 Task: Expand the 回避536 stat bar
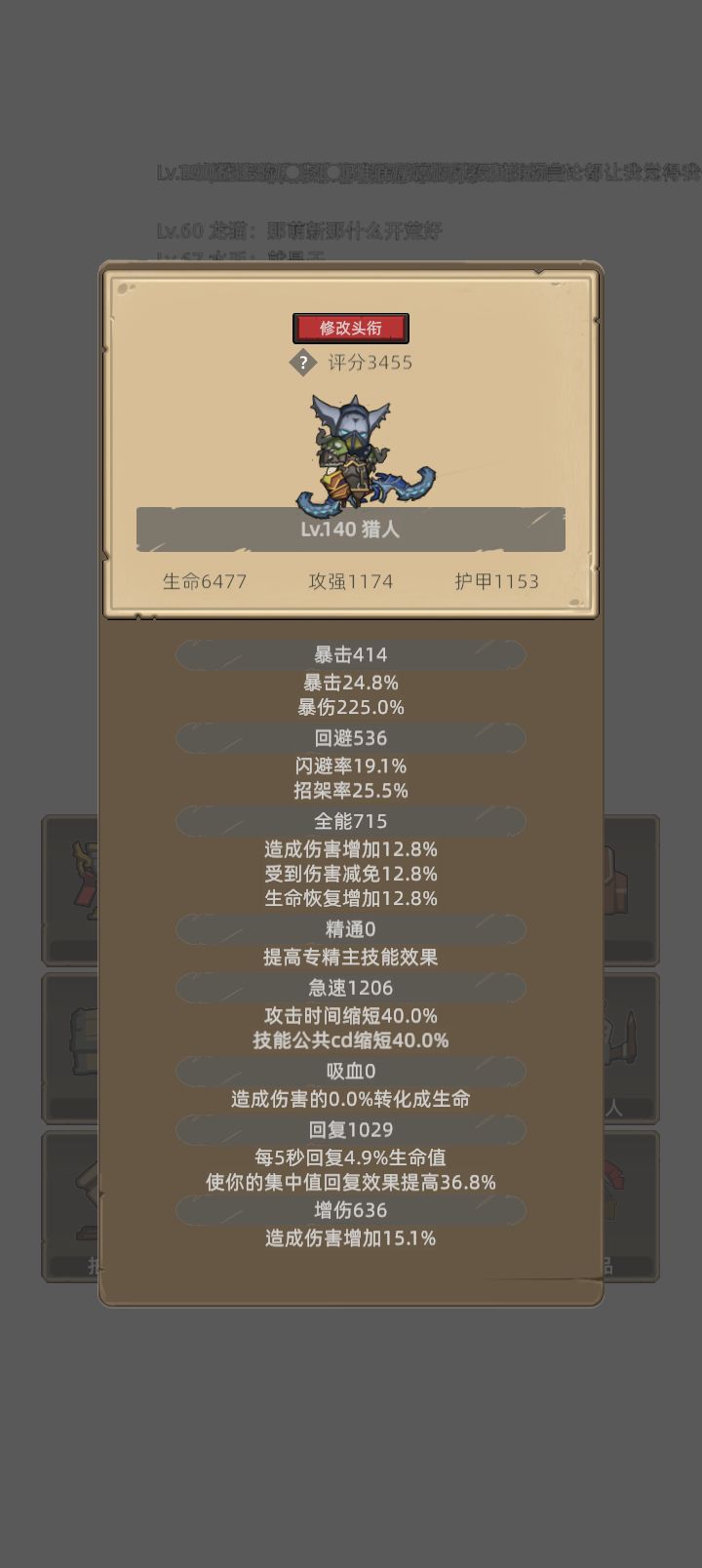350,738
